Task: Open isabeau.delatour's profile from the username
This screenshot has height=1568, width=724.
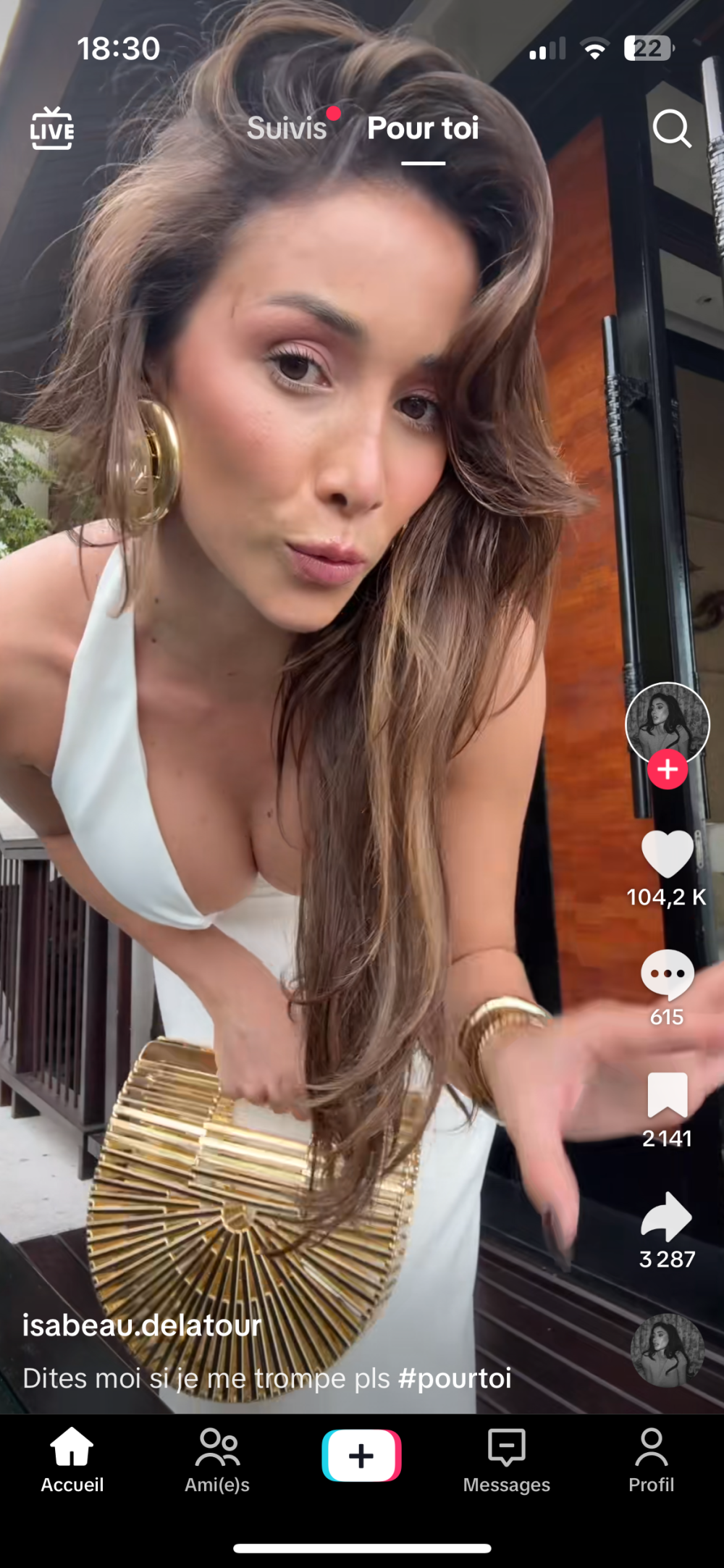Action: pyautogui.click(x=142, y=1325)
